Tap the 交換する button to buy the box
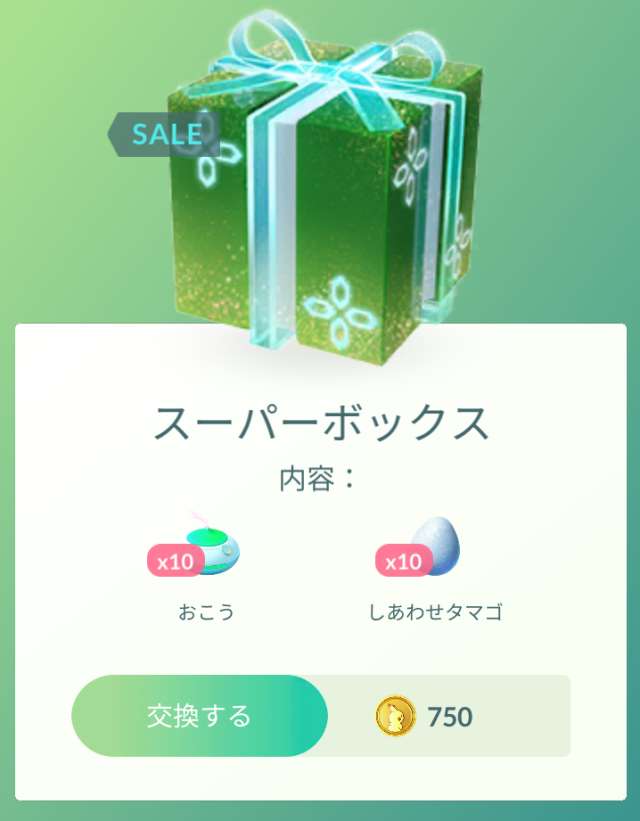640x821 pixels. [199, 716]
